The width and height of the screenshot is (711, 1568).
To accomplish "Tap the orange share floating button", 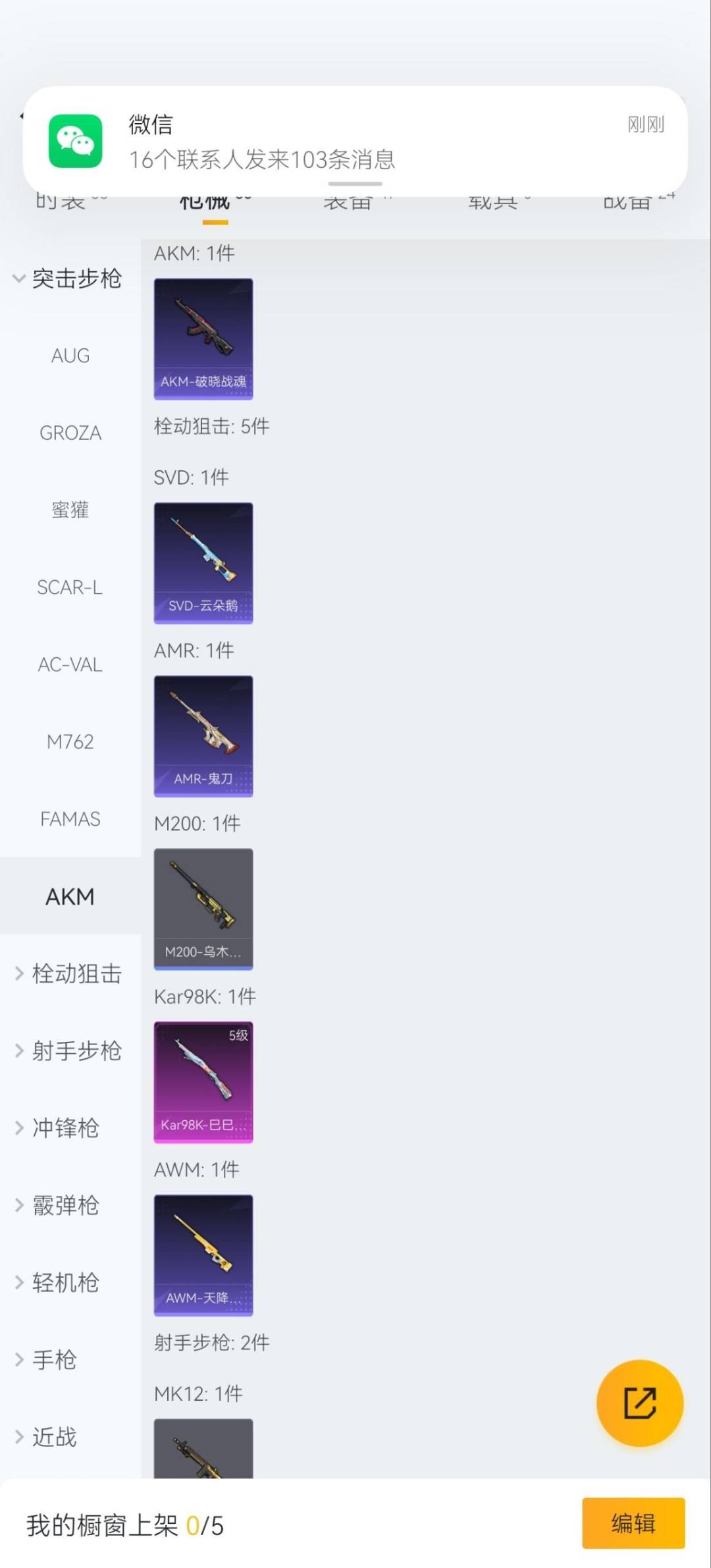I will (x=639, y=1403).
